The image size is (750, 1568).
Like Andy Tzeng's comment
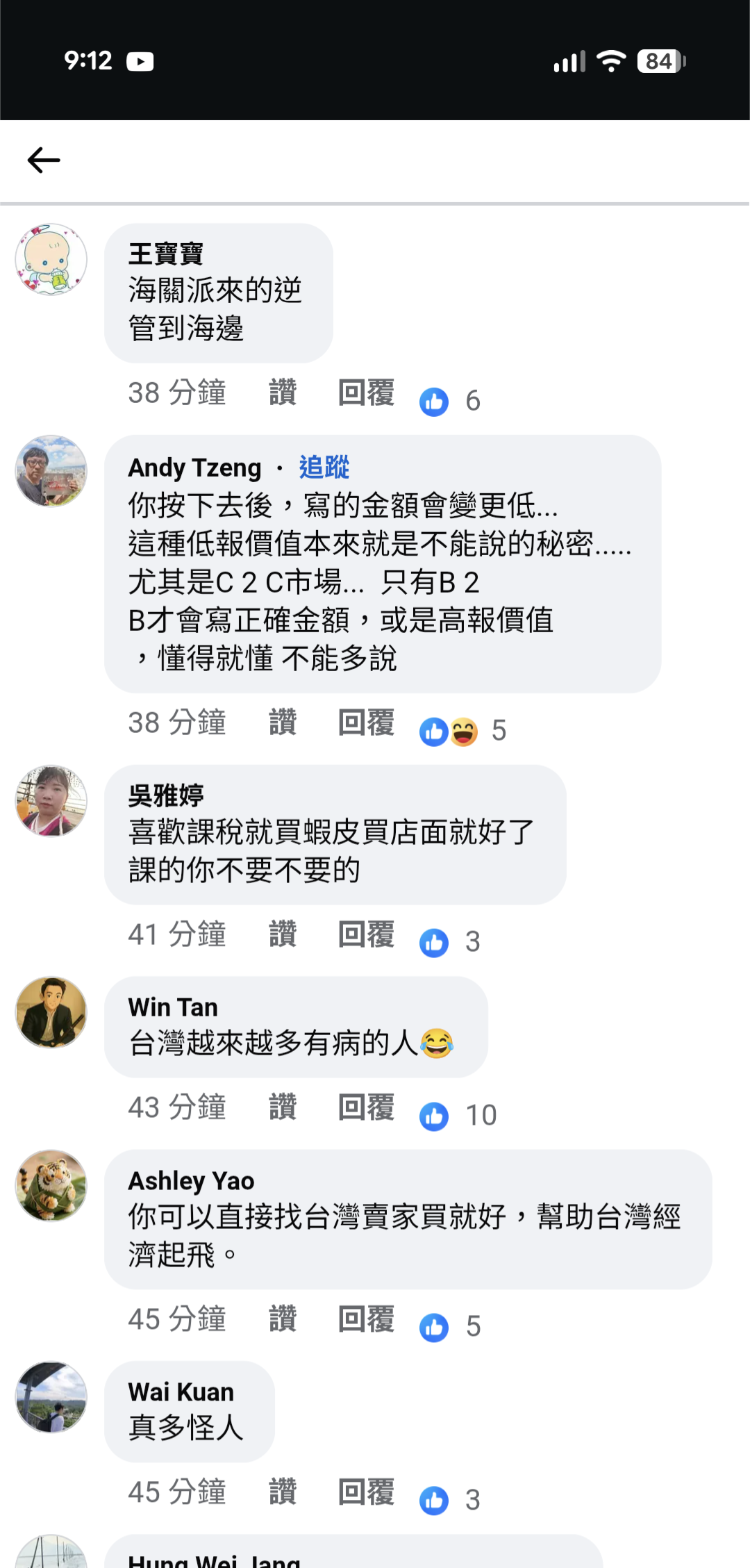pos(283,723)
